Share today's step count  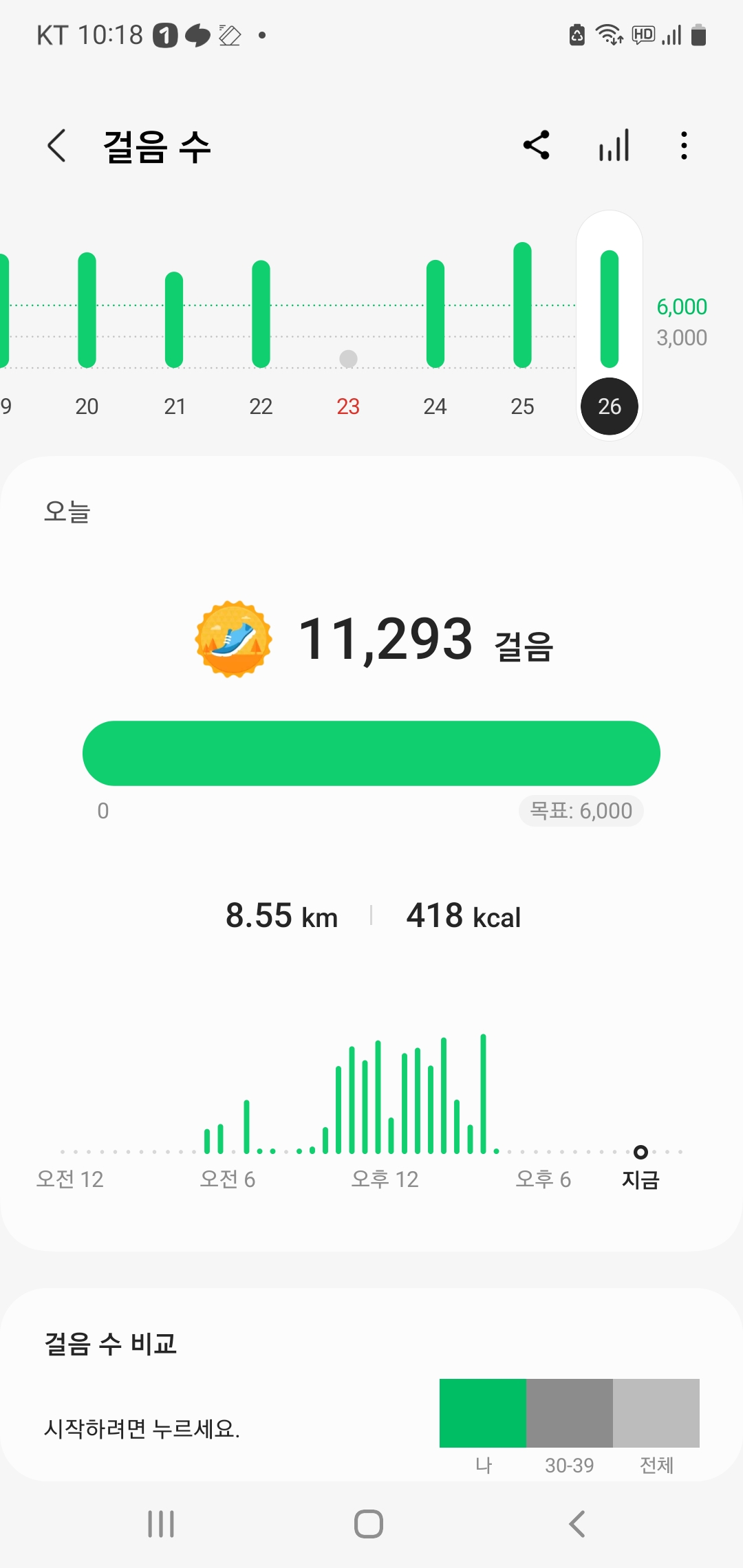tap(537, 145)
